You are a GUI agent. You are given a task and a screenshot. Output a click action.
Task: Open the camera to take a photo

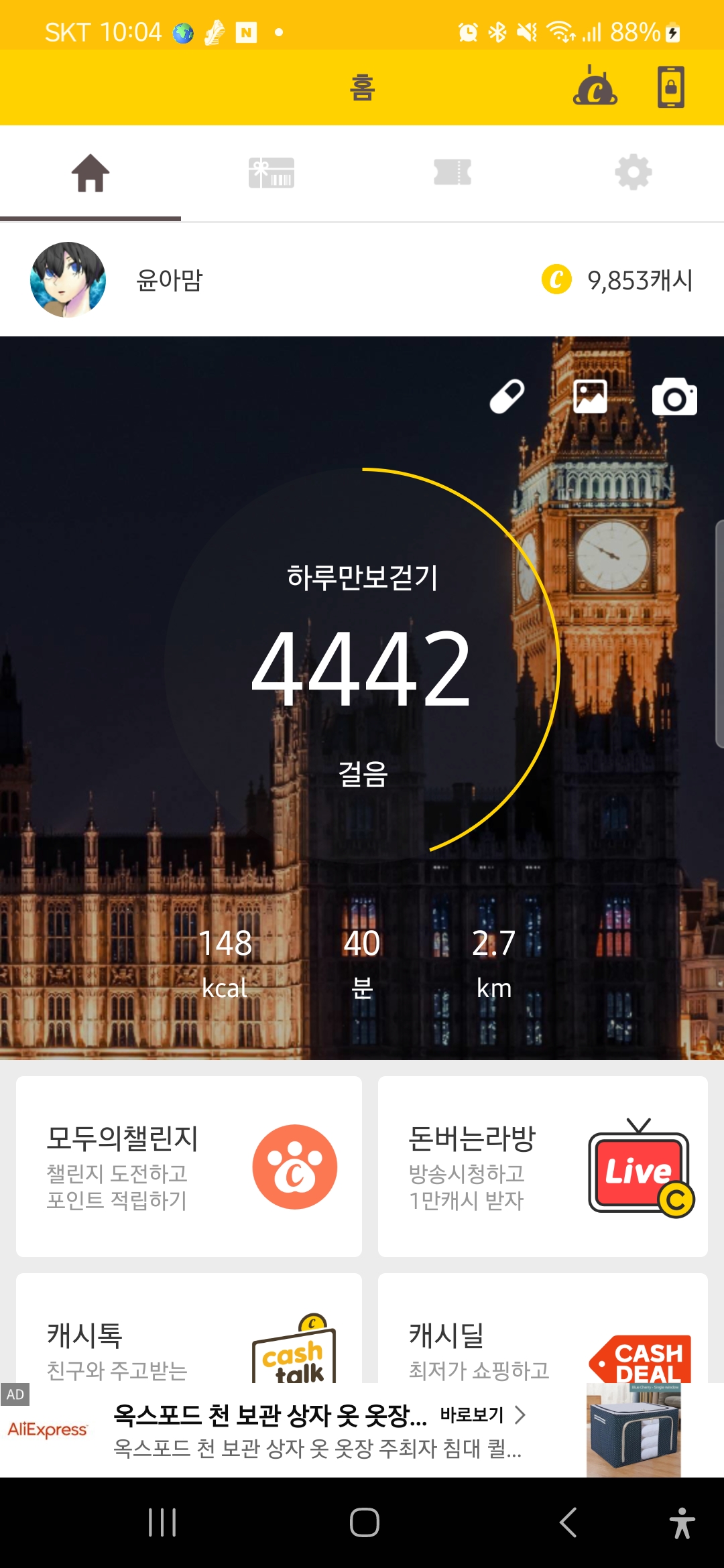pos(674,397)
